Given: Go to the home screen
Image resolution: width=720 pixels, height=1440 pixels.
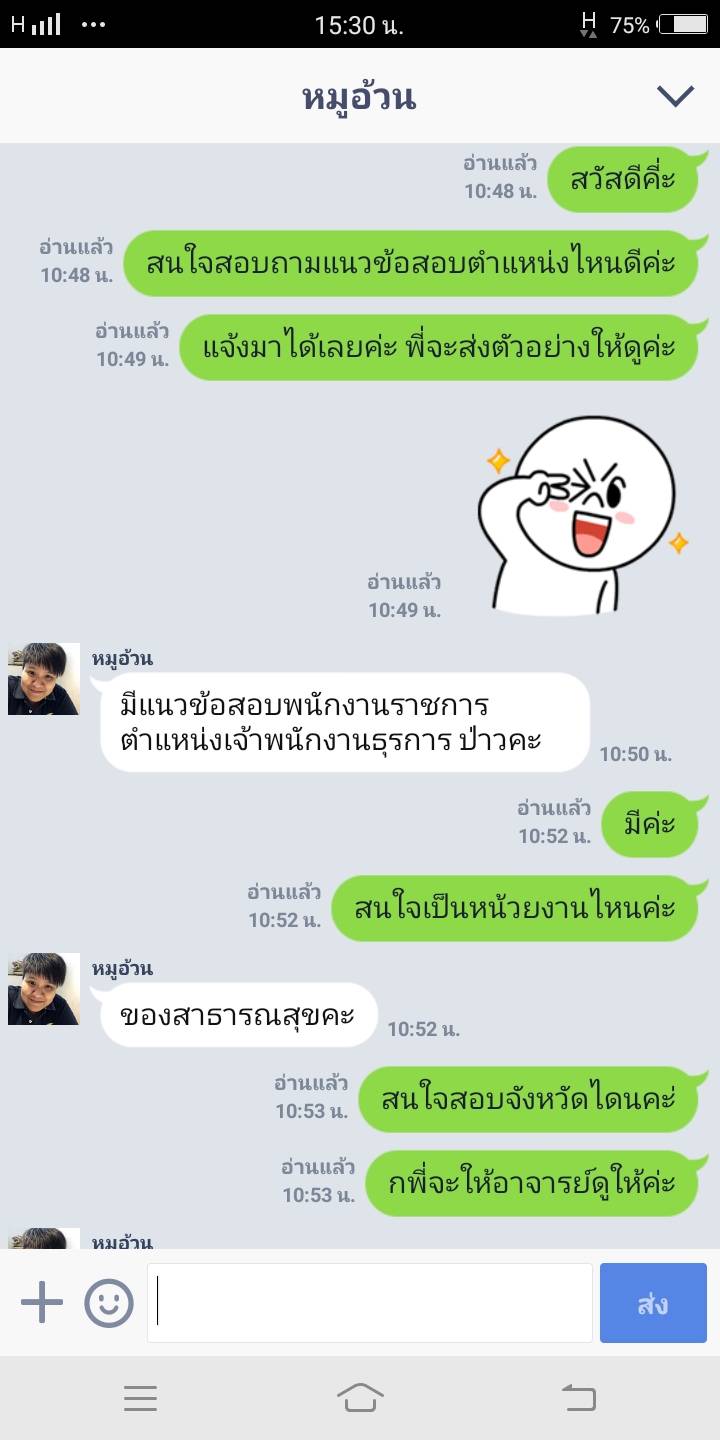Looking at the screenshot, I should coord(360,1397).
